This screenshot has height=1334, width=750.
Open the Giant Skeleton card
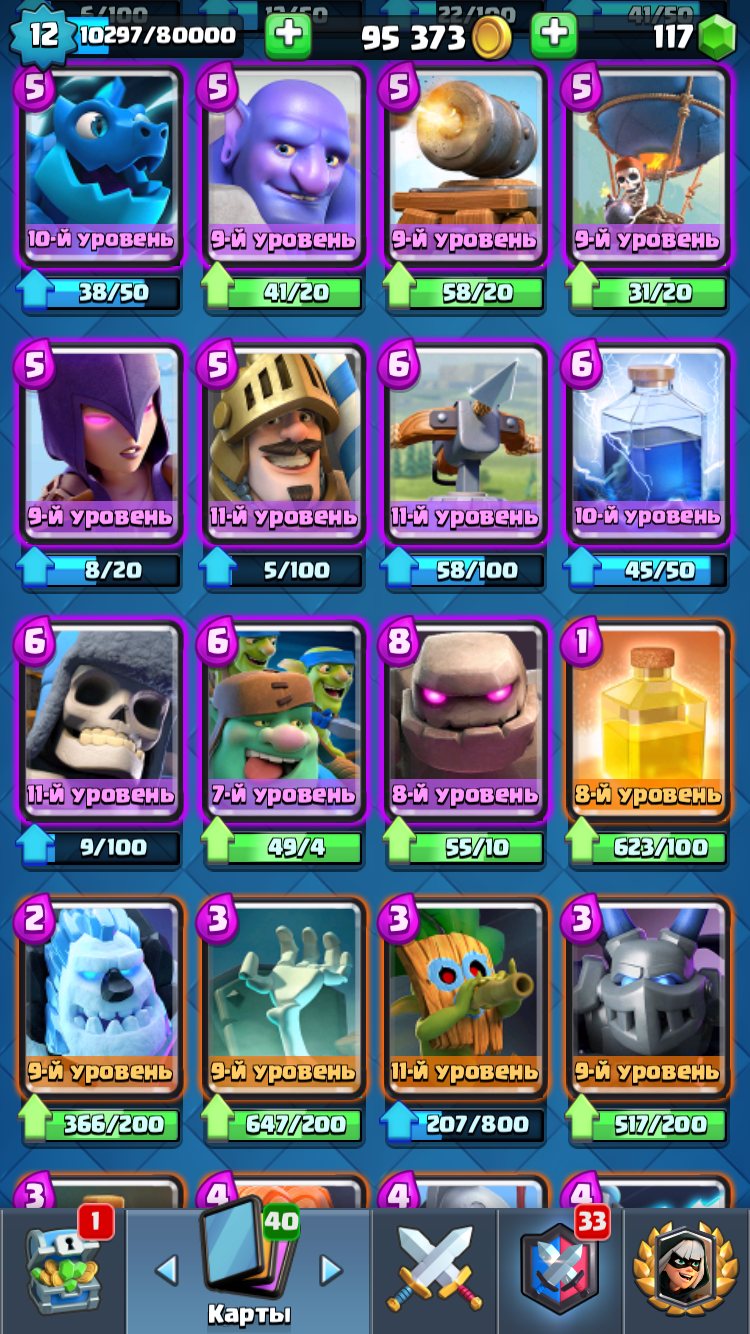[x=99, y=722]
